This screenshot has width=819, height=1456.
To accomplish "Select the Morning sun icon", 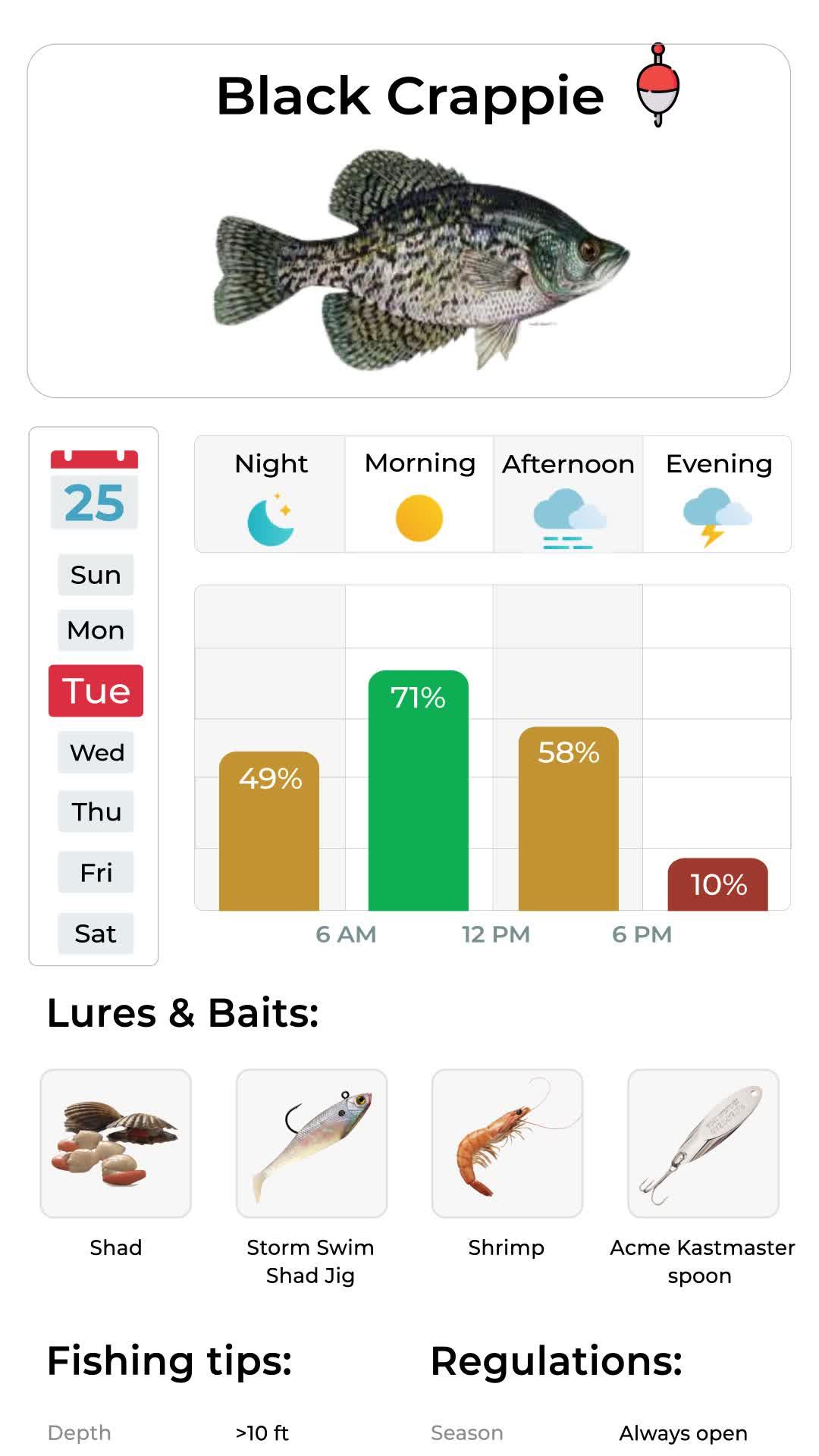I will click(x=418, y=514).
